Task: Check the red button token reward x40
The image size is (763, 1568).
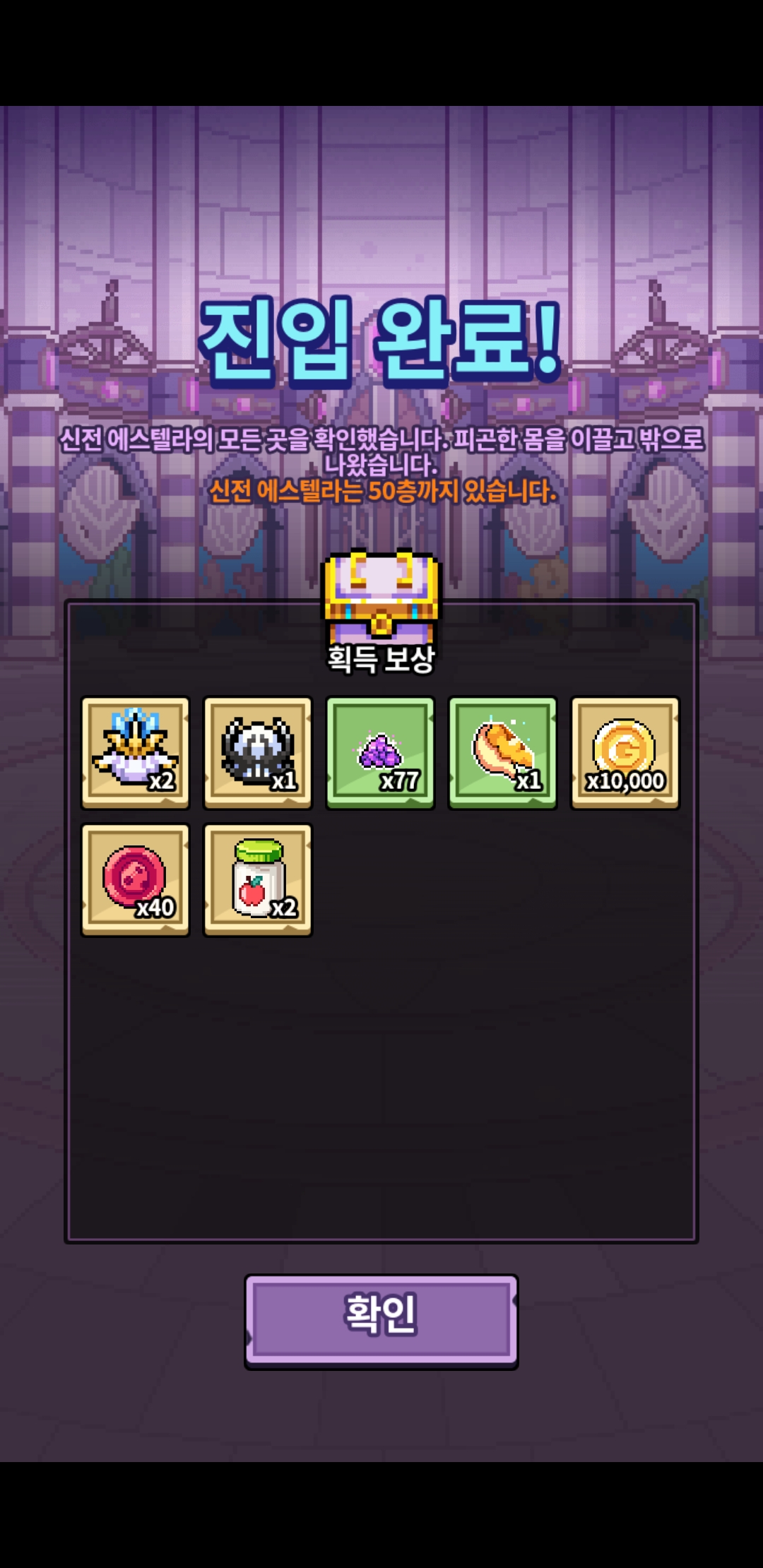Action: [x=135, y=879]
